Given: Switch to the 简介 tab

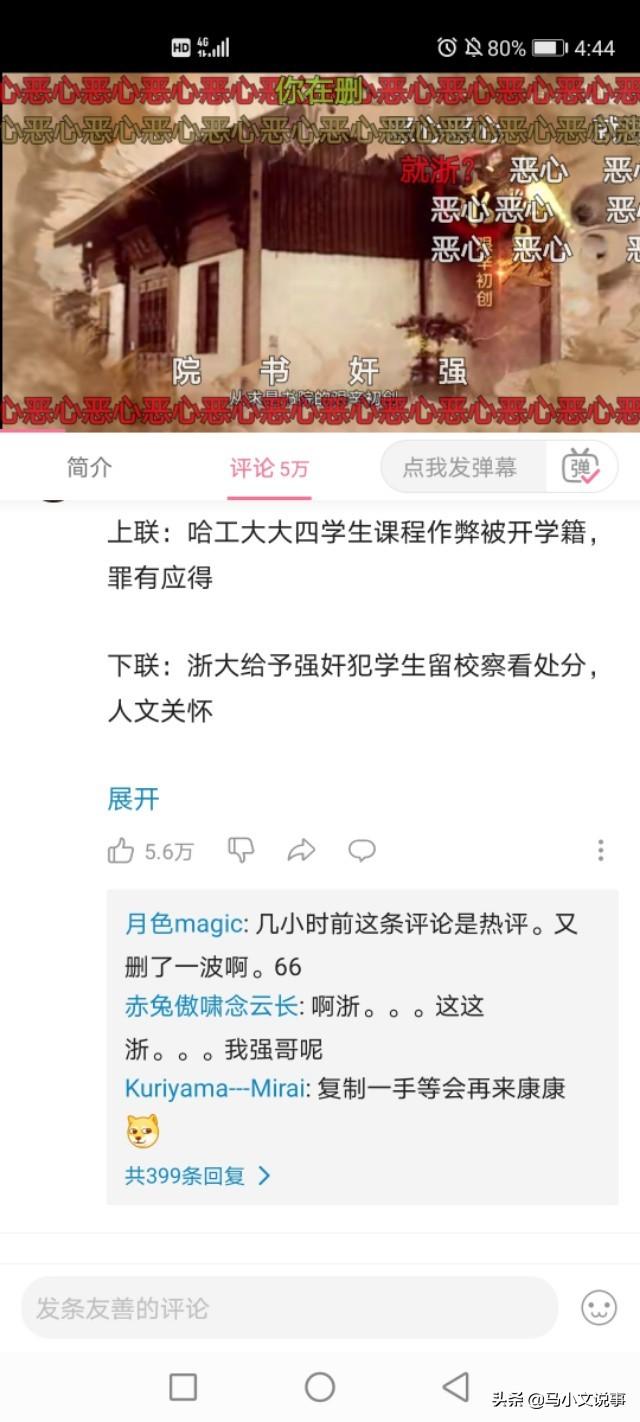Looking at the screenshot, I should pos(89,467).
